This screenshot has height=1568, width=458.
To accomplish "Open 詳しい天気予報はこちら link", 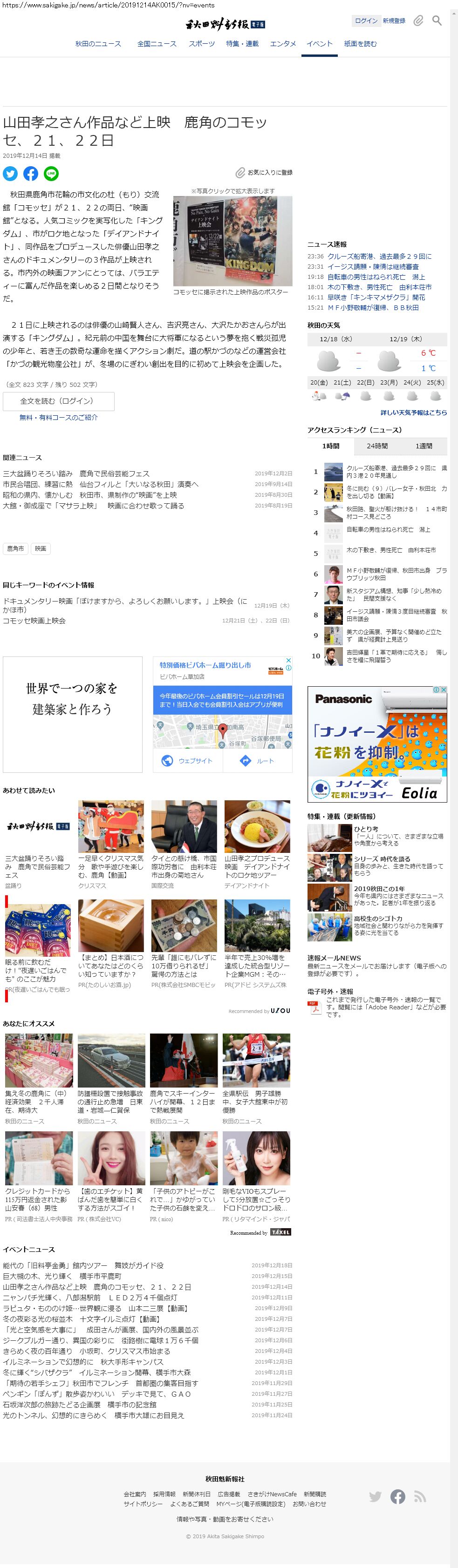I will 414,412.
